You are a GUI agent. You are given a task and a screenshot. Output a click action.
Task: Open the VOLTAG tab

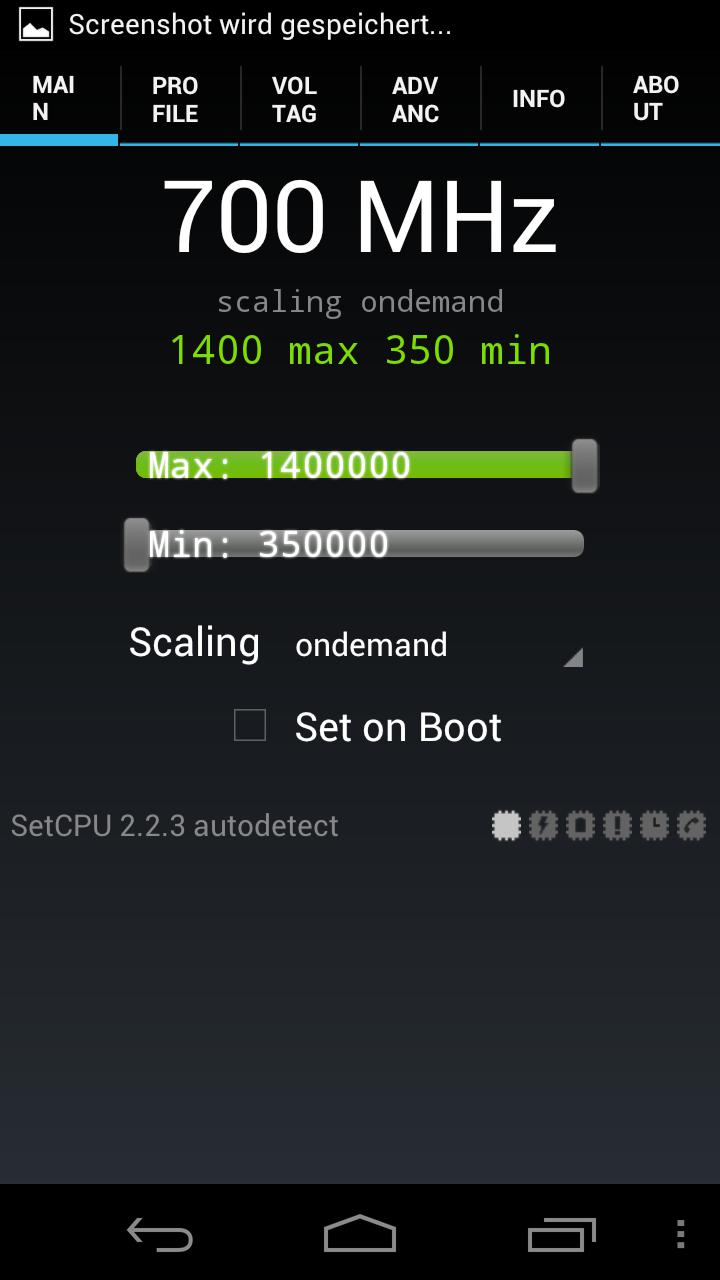point(300,99)
